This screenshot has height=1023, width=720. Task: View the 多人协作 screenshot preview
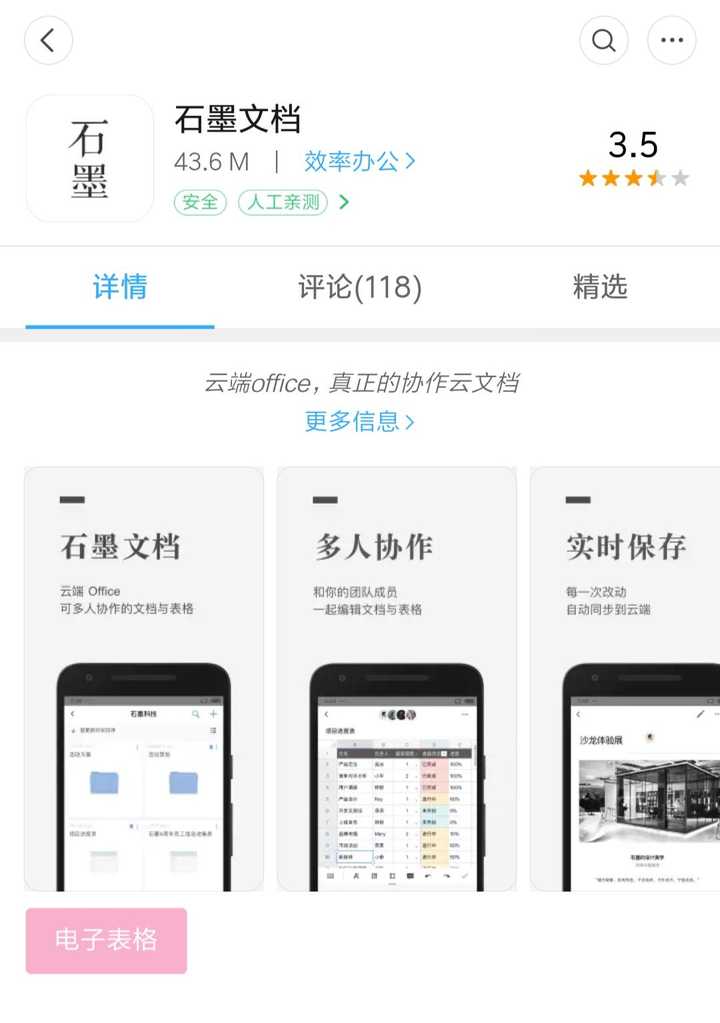click(x=396, y=678)
